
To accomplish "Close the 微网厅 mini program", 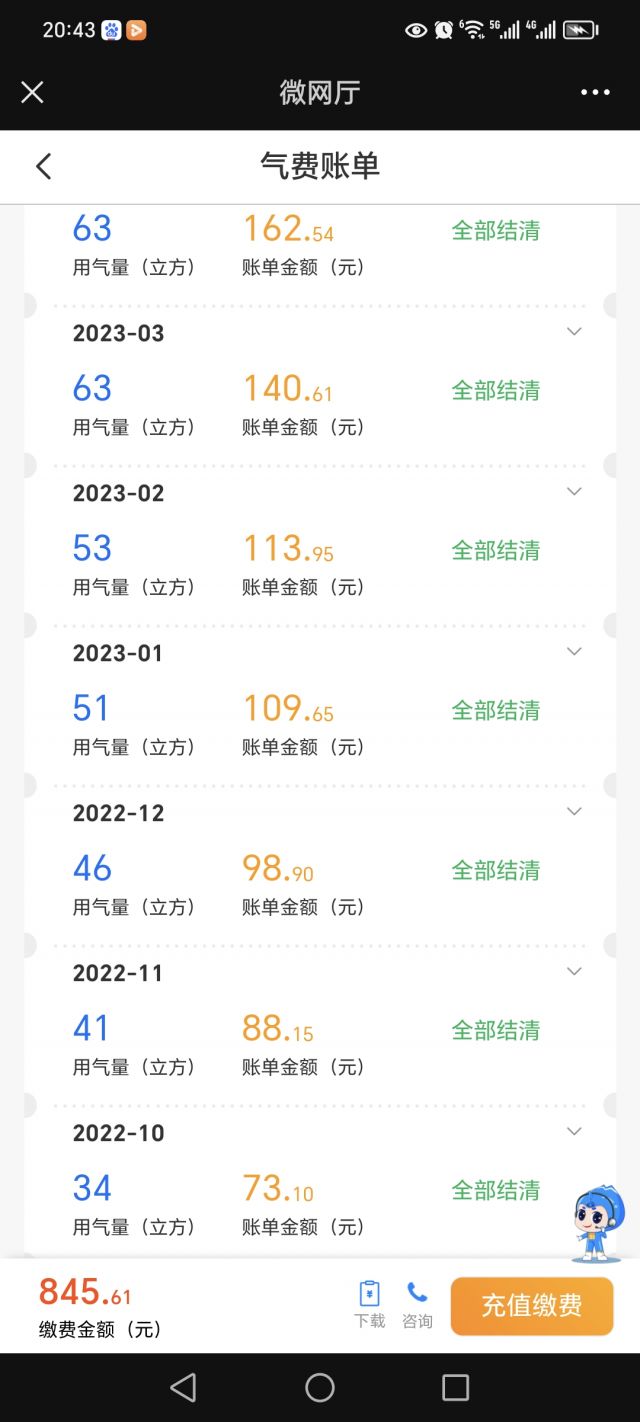I will pyautogui.click(x=32, y=93).
